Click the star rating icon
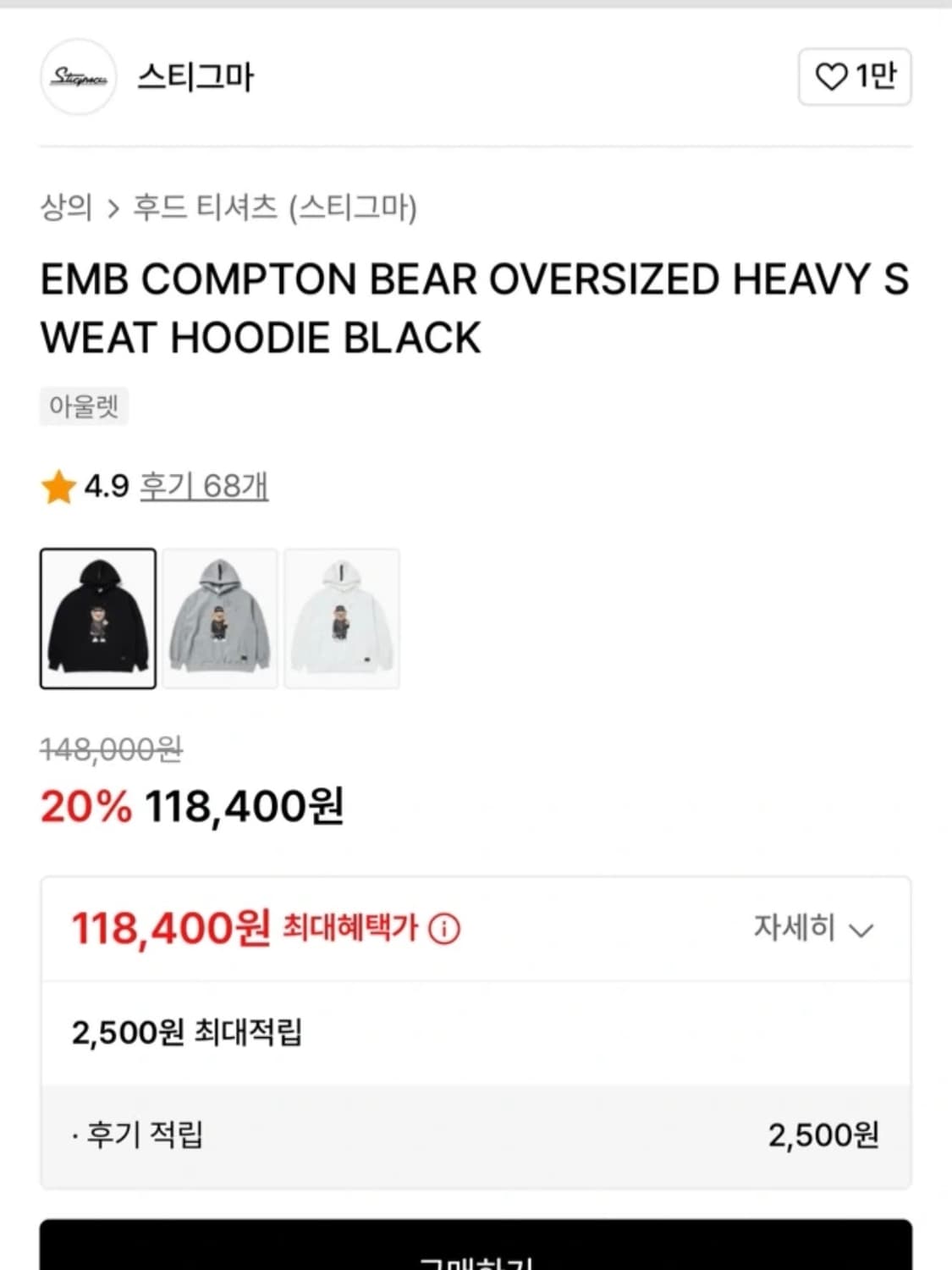 [x=58, y=485]
